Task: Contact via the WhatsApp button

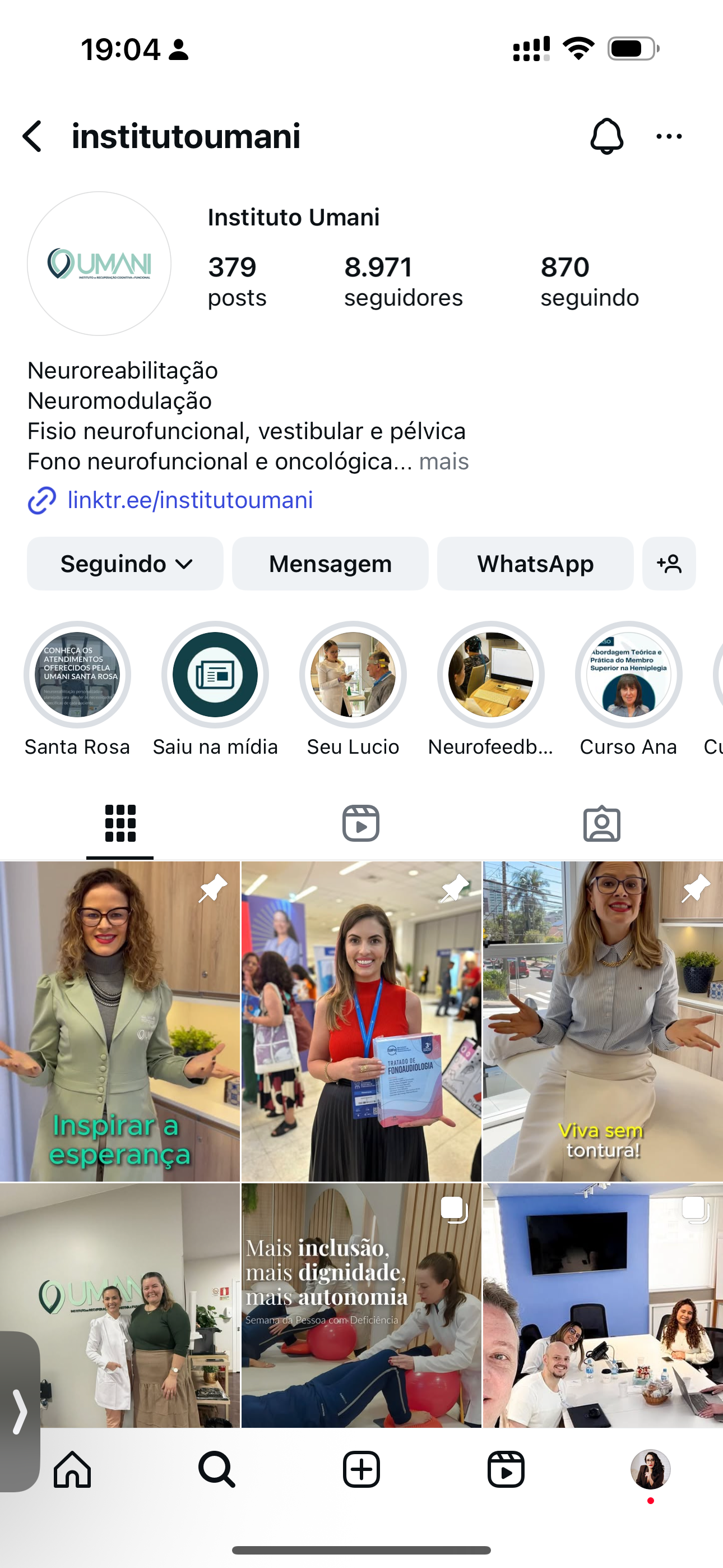Action: tap(535, 564)
